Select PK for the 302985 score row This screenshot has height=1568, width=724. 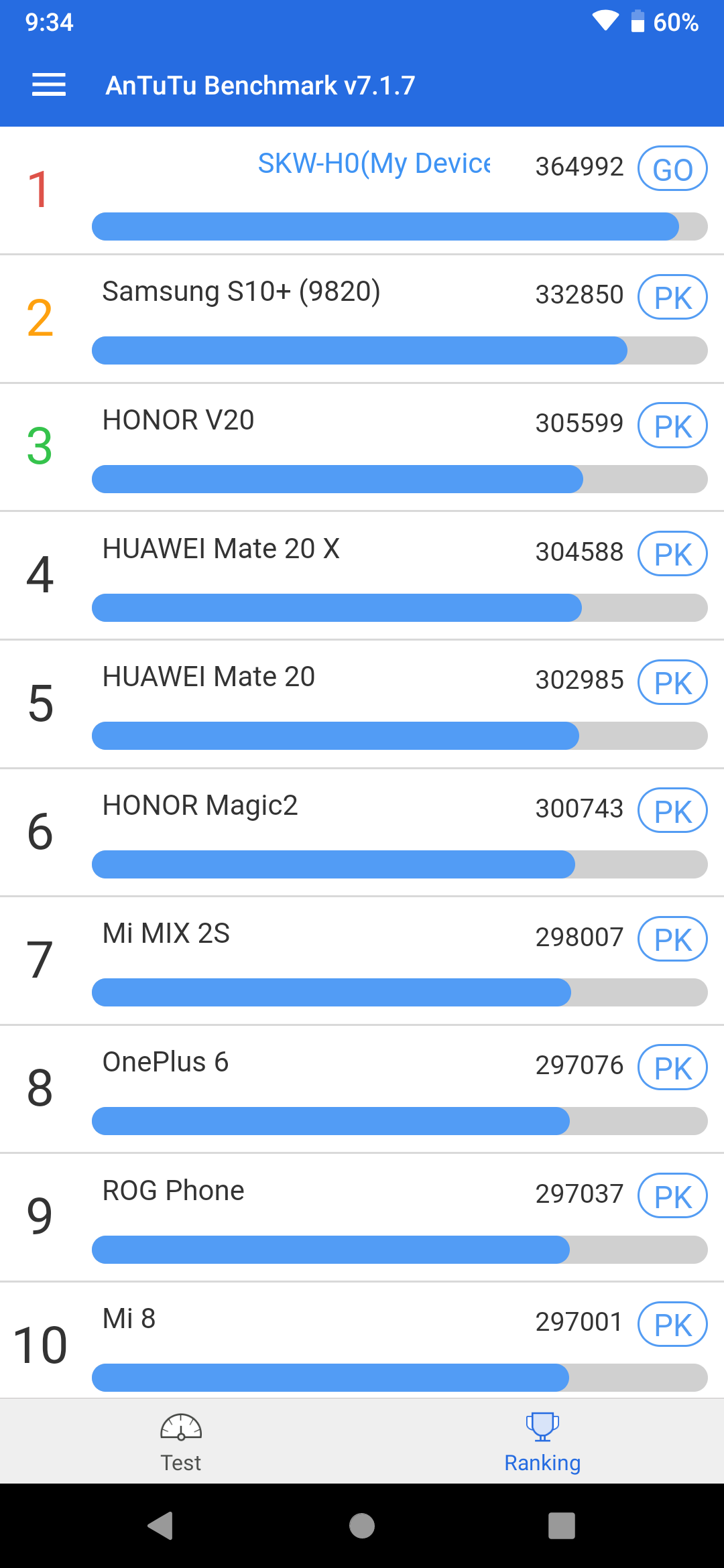coord(672,682)
